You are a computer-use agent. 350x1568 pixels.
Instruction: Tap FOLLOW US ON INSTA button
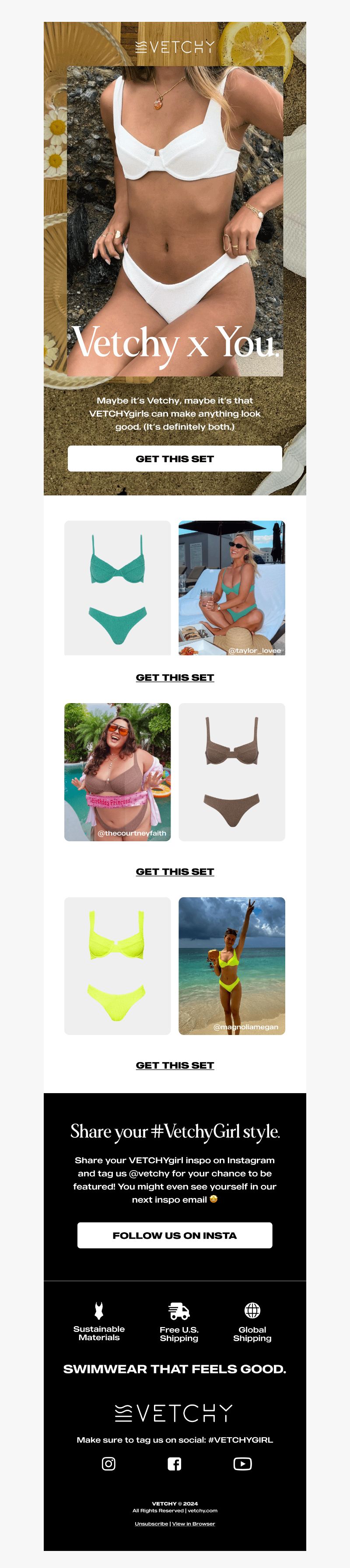[x=175, y=1235]
